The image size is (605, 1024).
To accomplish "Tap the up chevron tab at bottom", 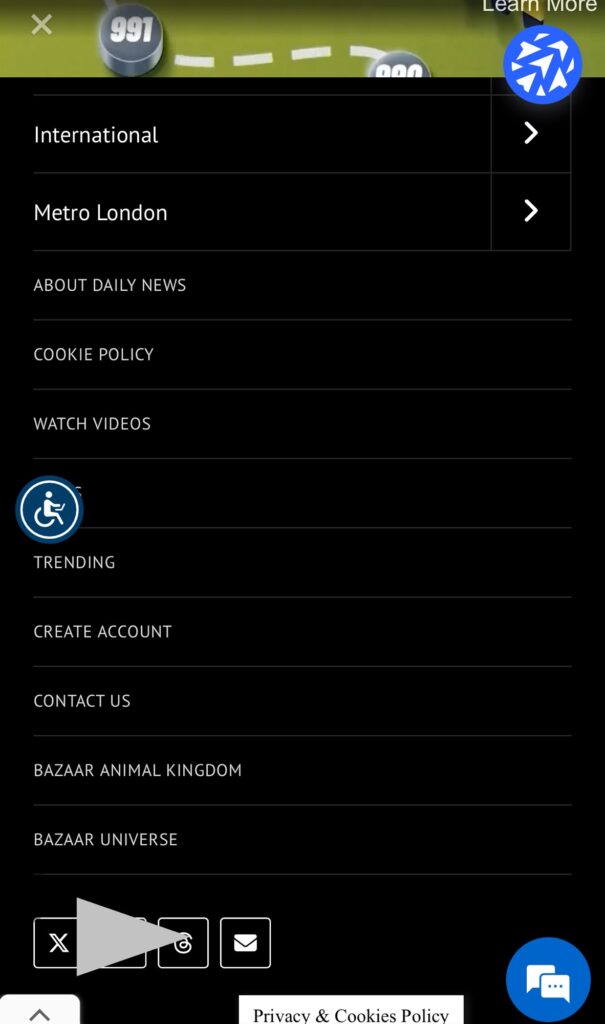I will (x=40, y=1012).
